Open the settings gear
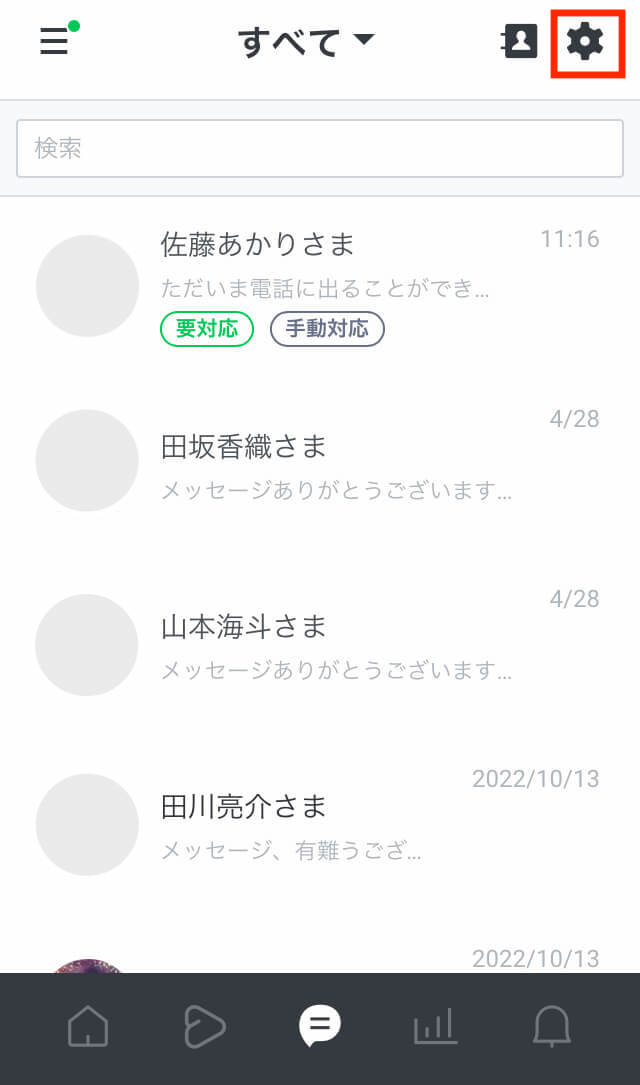 [586, 42]
